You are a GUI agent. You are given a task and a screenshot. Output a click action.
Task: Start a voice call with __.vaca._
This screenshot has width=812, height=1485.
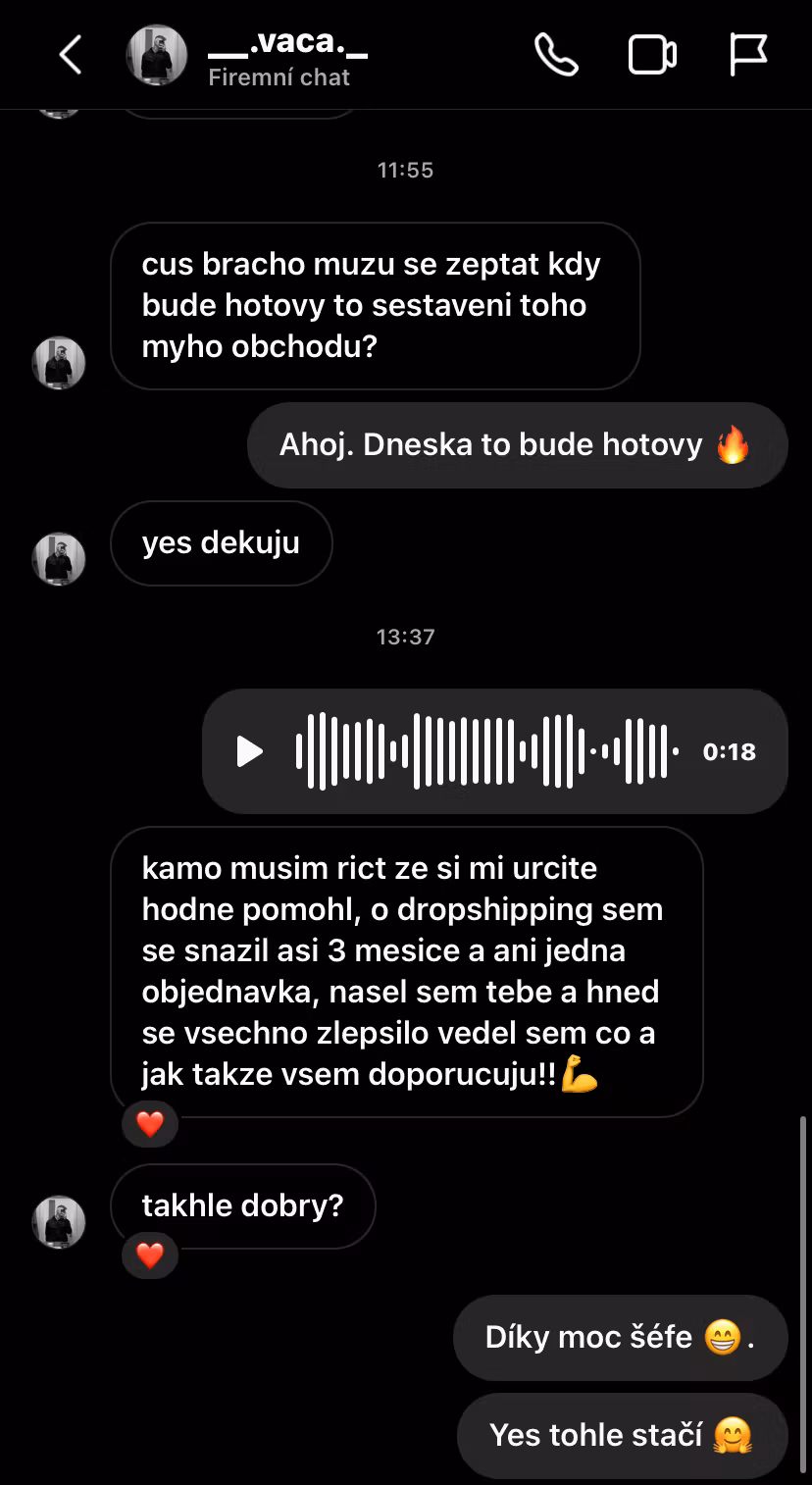556,56
